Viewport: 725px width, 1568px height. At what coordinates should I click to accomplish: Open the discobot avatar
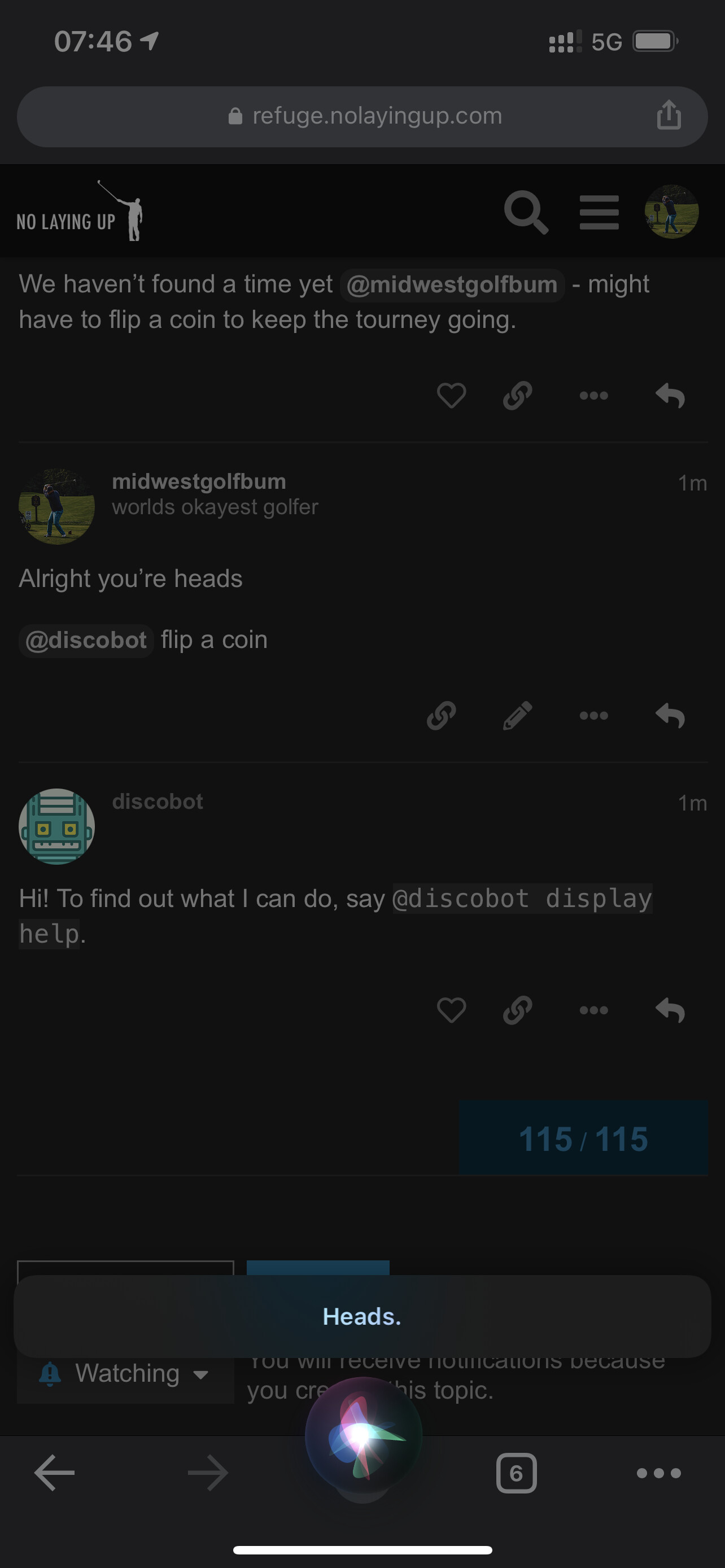coord(56,826)
